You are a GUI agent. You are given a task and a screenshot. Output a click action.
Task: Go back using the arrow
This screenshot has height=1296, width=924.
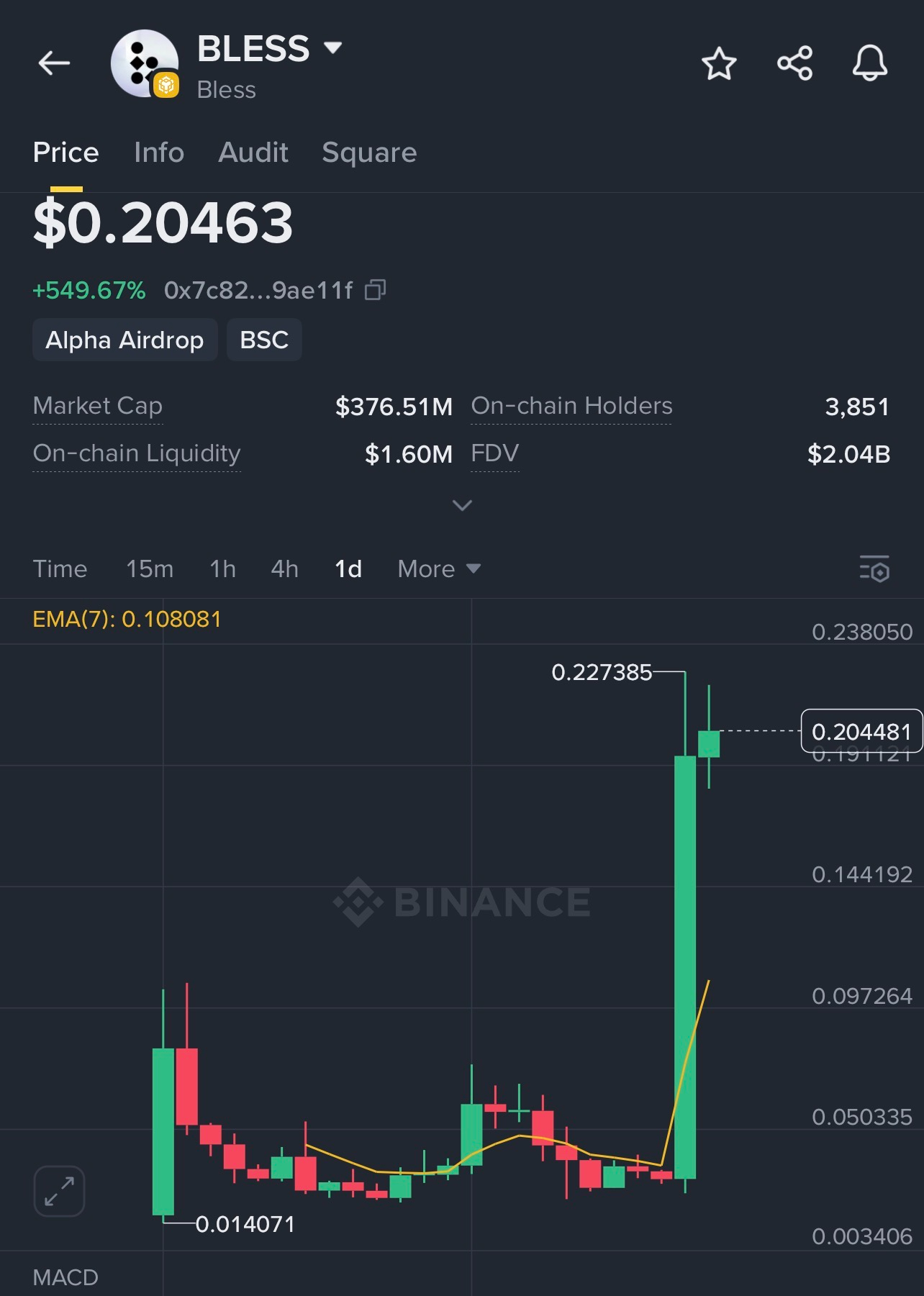pos(54,63)
